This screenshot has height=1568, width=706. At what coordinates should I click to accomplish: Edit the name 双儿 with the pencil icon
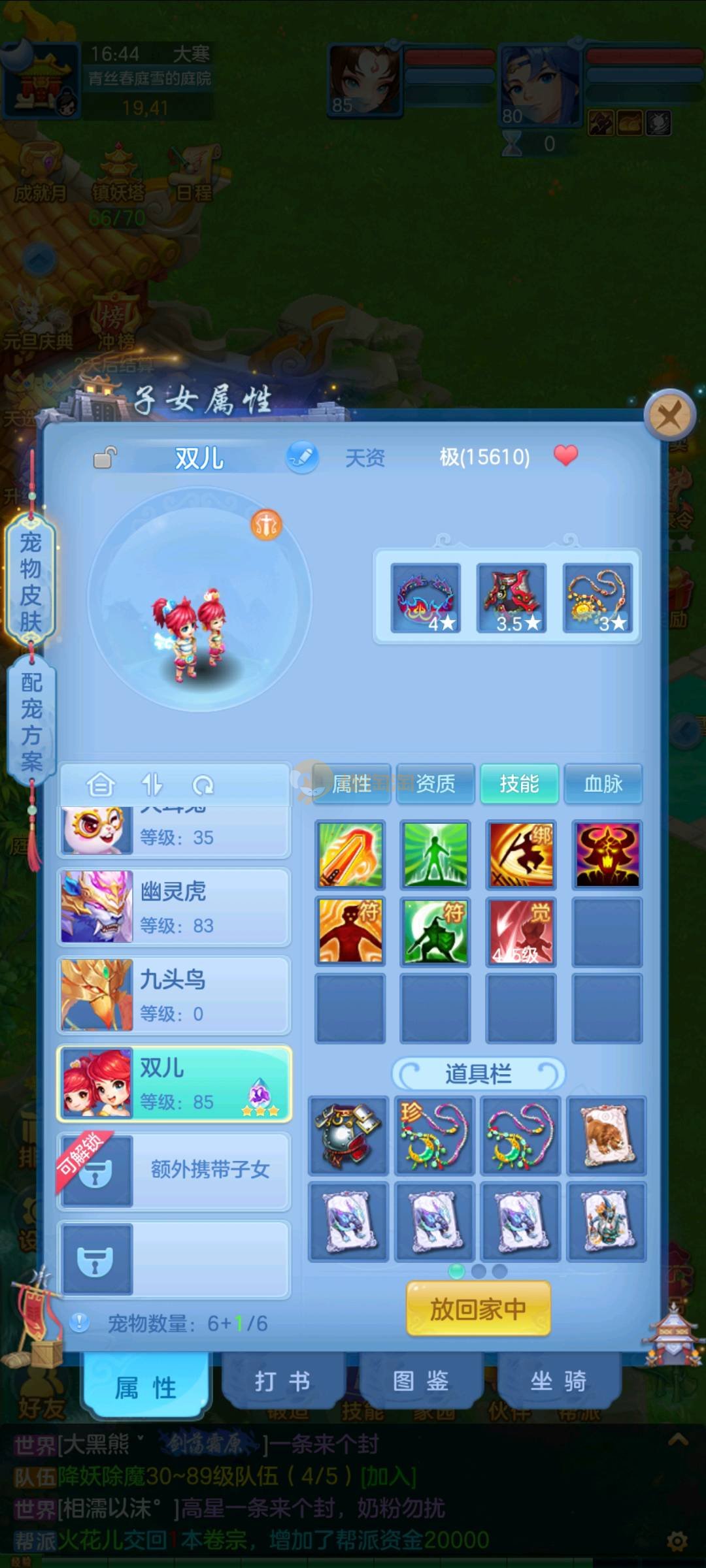click(302, 457)
